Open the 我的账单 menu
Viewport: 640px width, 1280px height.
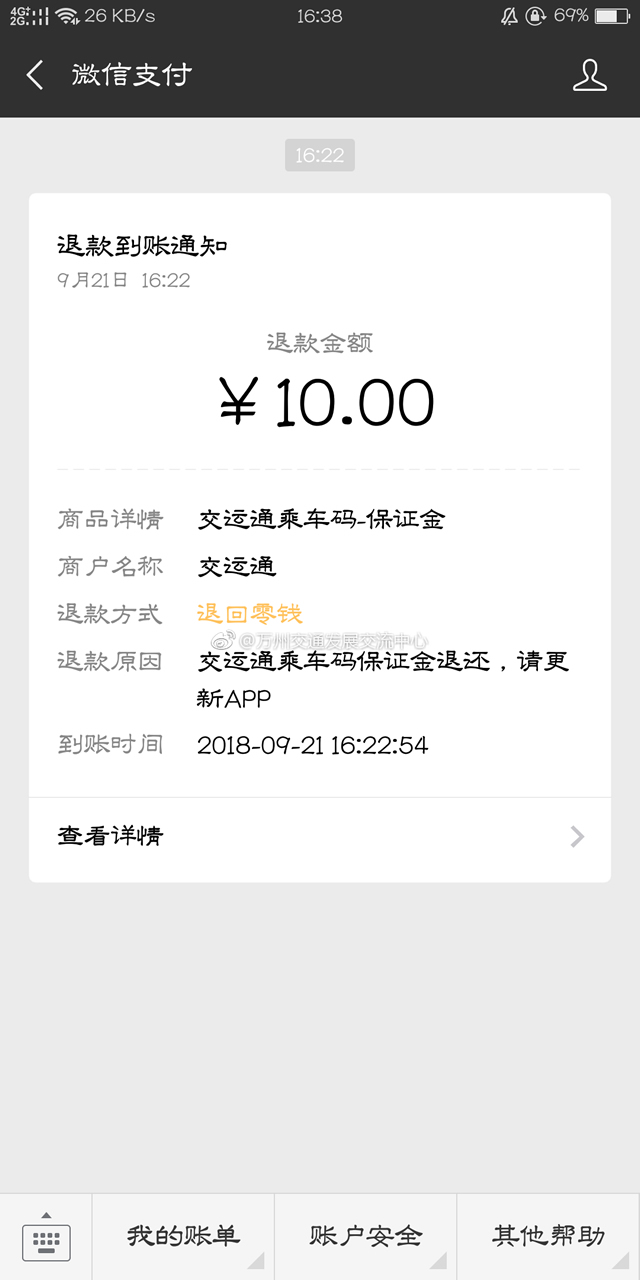(183, 1237)
